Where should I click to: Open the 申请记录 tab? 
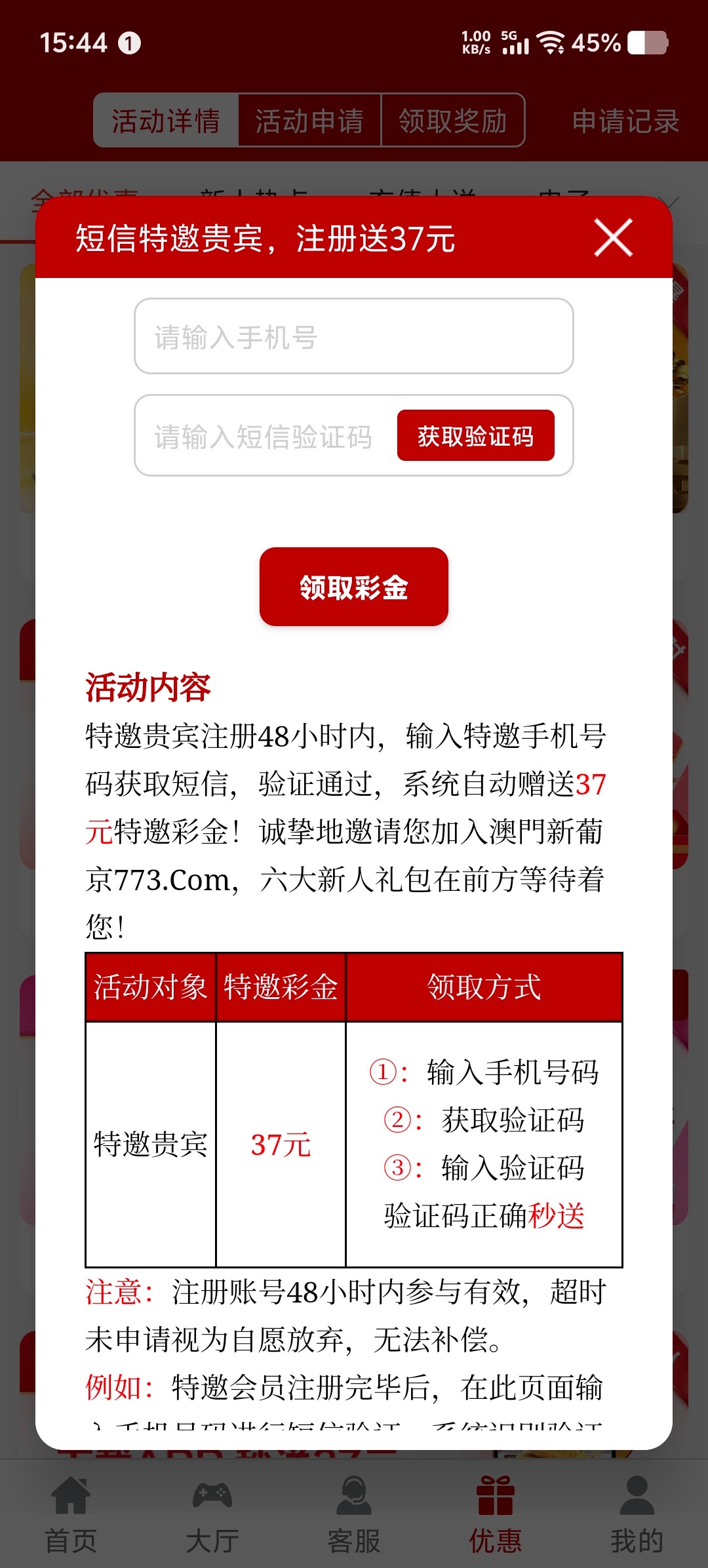point(624,123)
